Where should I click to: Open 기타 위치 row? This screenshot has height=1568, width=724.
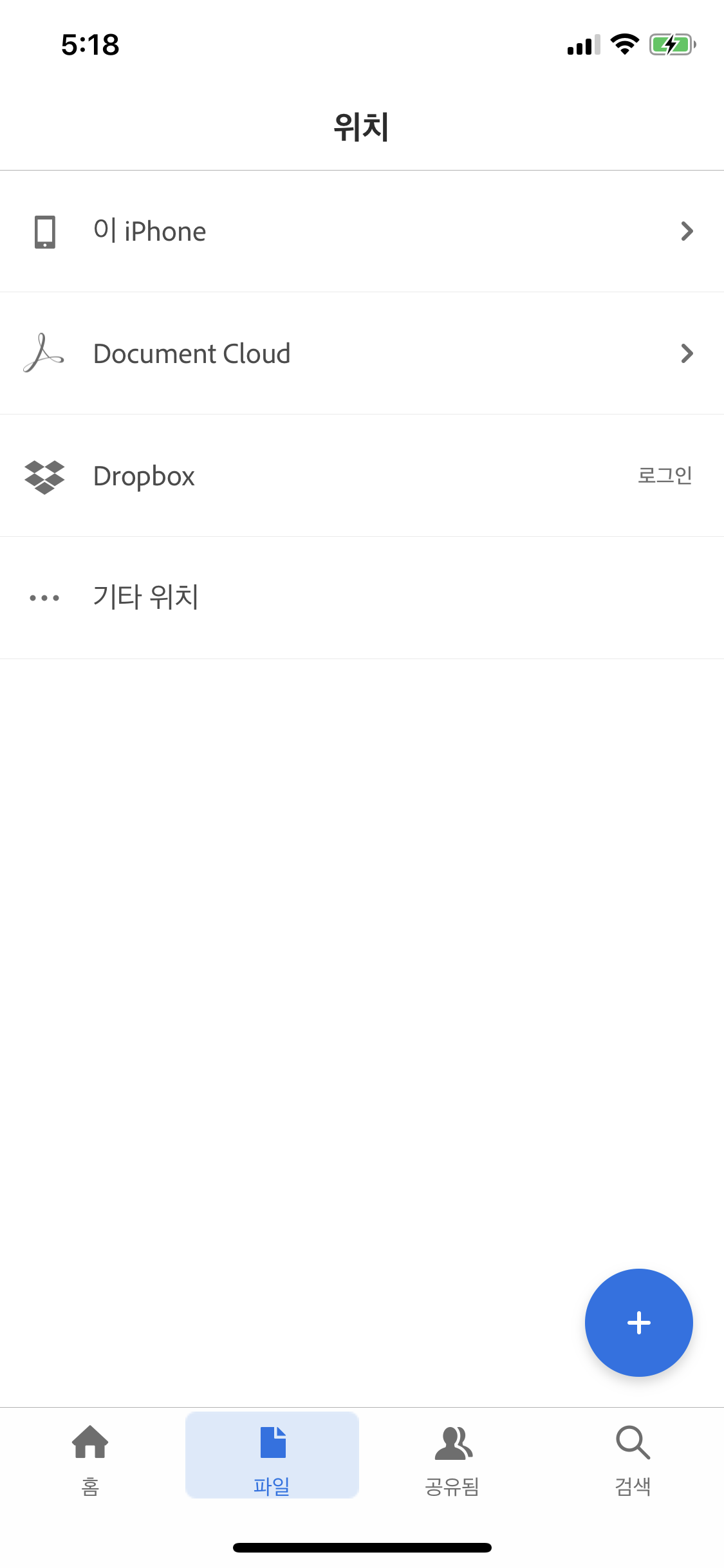coord(362,598)
